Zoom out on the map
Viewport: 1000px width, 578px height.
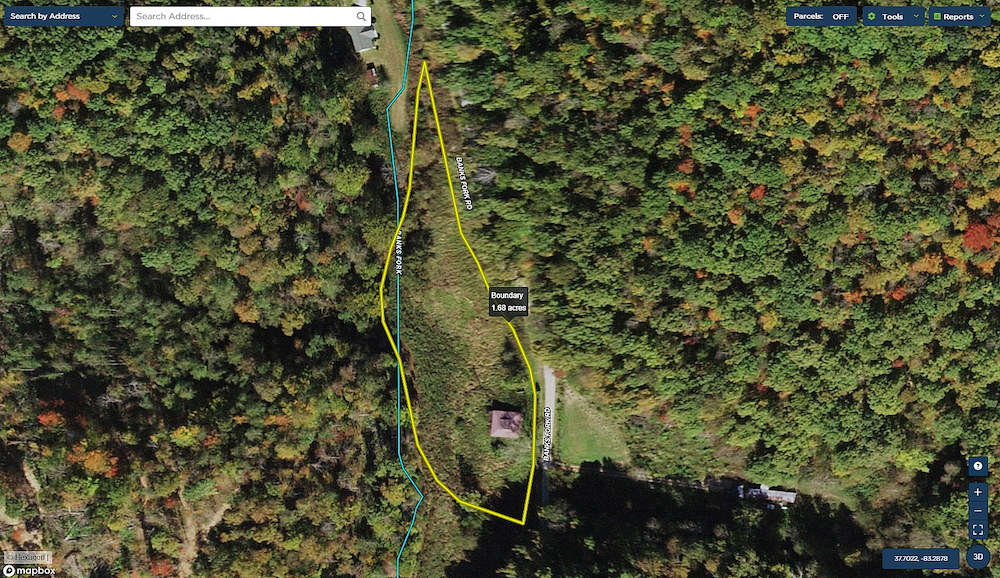pyautogui.click(x=978, y=510)
